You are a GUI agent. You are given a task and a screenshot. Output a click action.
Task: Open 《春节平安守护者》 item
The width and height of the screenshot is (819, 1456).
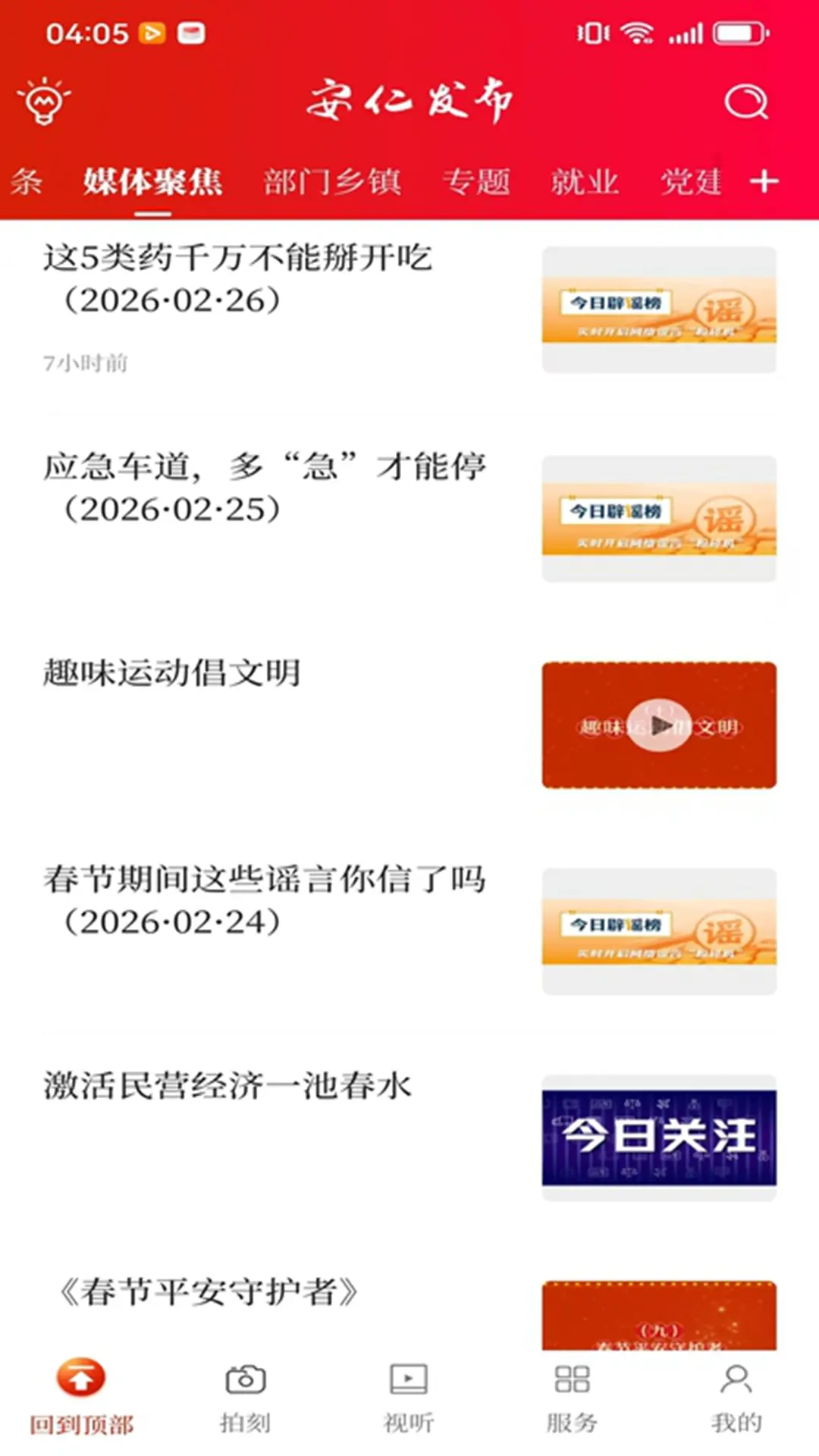click(x=209, y=1291)
